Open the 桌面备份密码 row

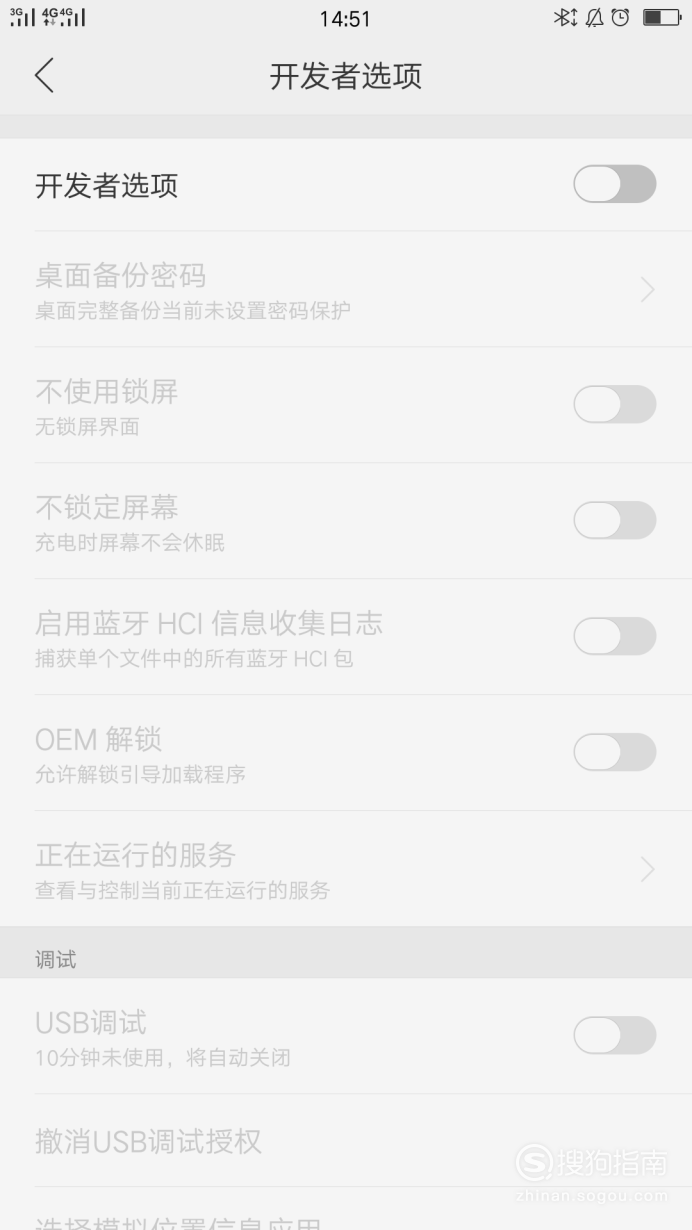tap(346, 290)
